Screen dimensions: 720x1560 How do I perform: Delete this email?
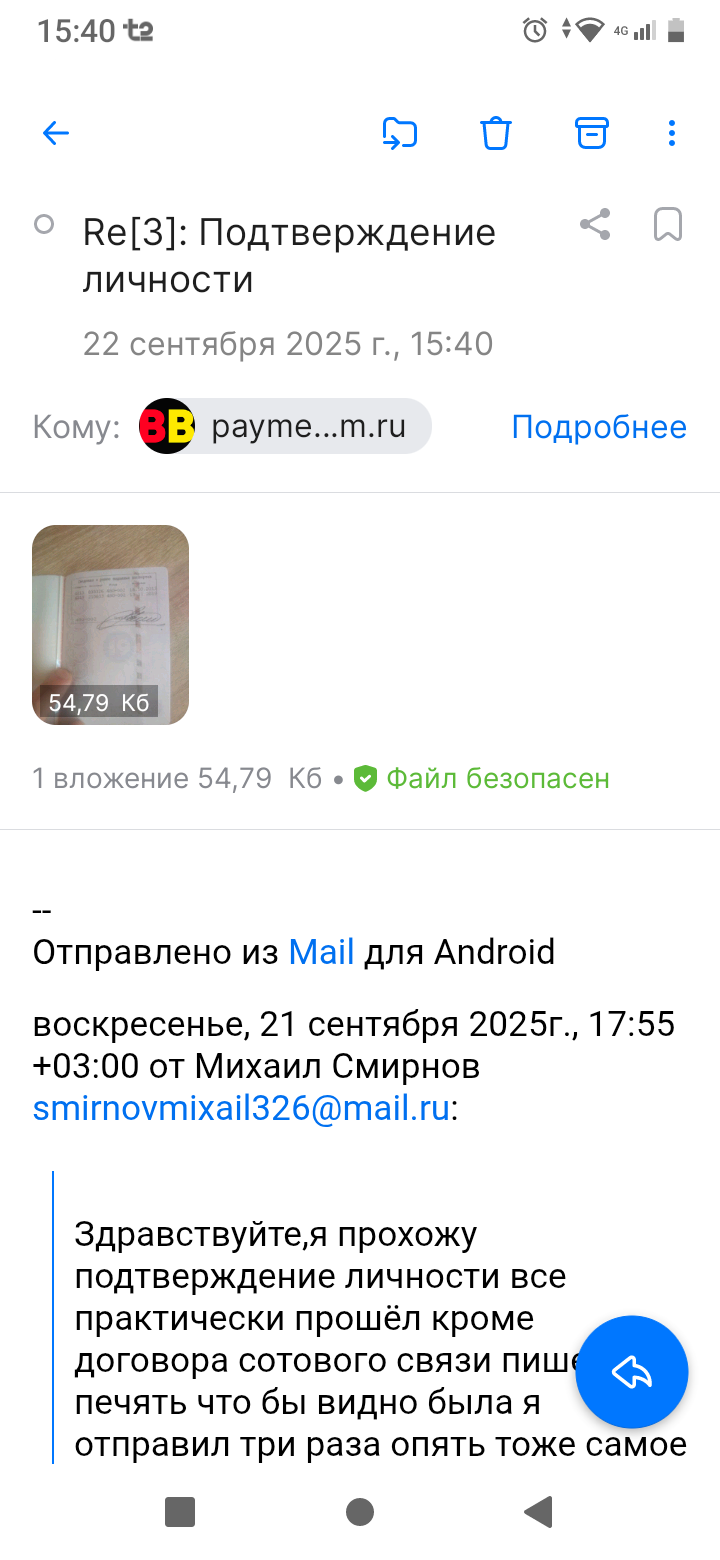point(496,133)
